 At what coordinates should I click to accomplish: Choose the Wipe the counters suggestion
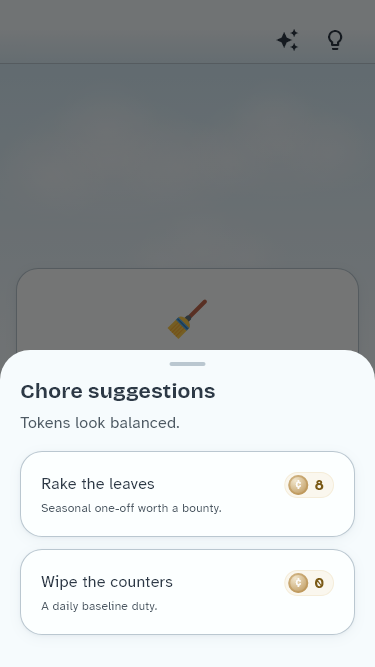[188, 592]
